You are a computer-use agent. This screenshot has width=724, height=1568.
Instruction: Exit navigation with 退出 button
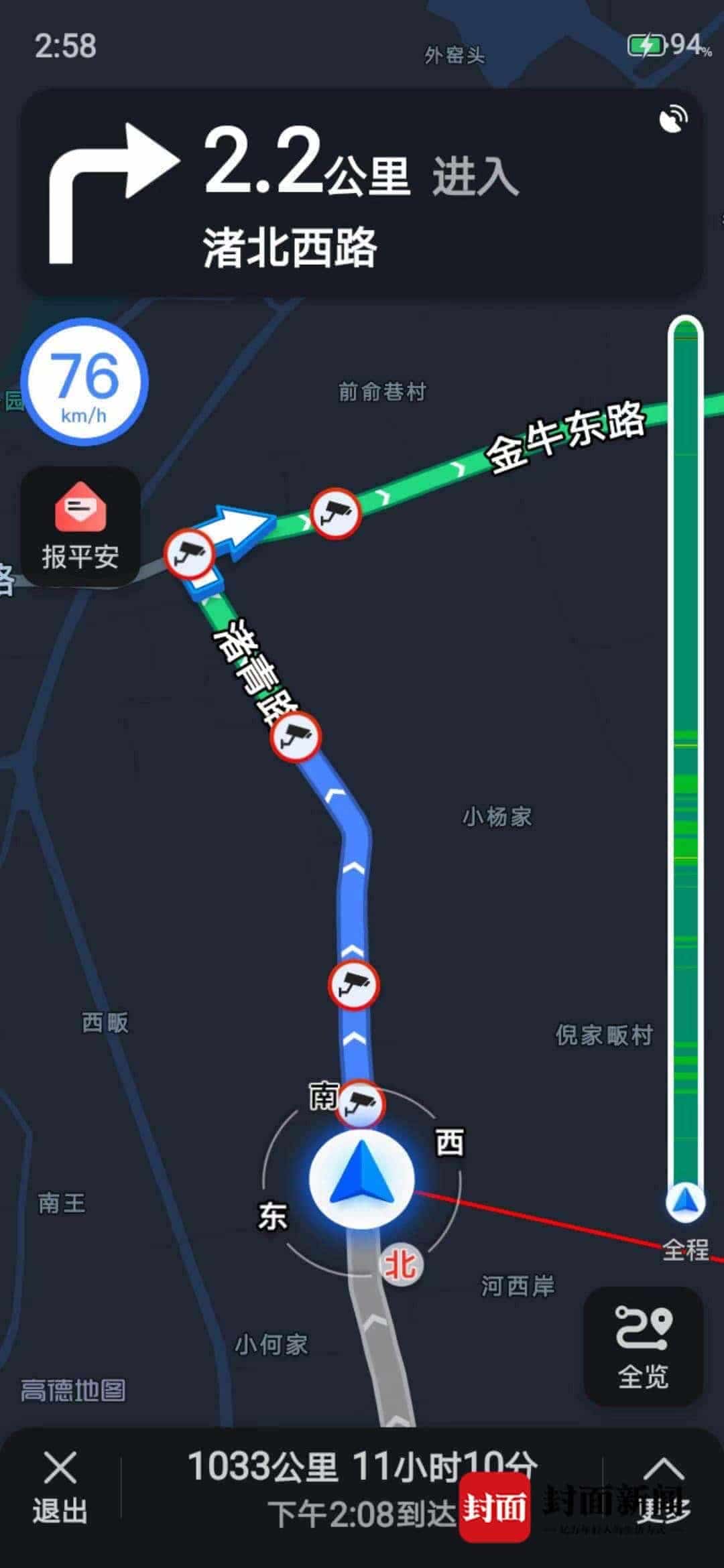pos(60,1486)
